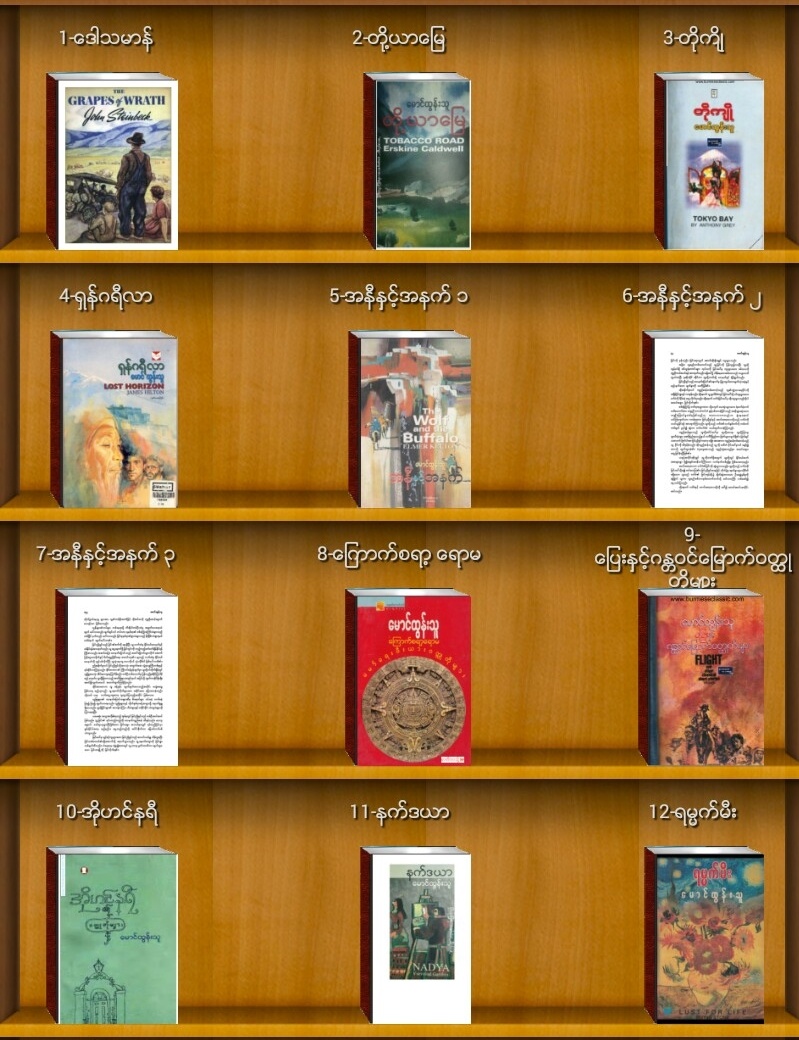Open the Tobacco Road book
The width and height of the screenshot is (799, 1040).
[417, 162]
